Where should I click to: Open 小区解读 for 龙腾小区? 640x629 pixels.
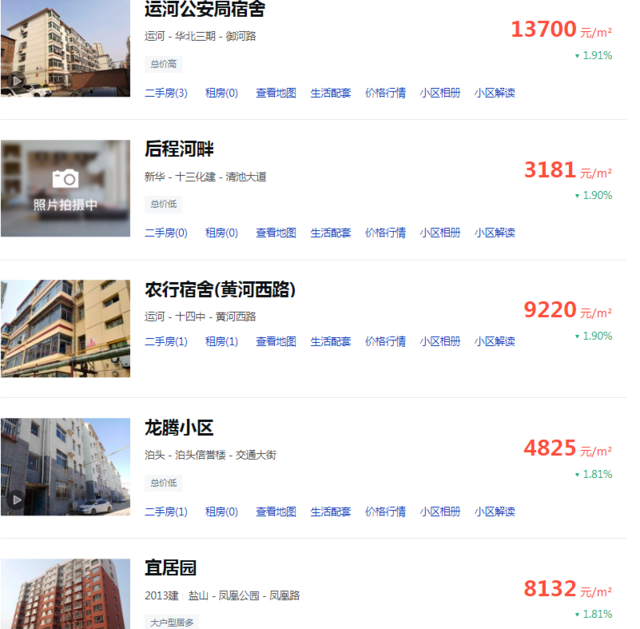click(x=495, y=512)
